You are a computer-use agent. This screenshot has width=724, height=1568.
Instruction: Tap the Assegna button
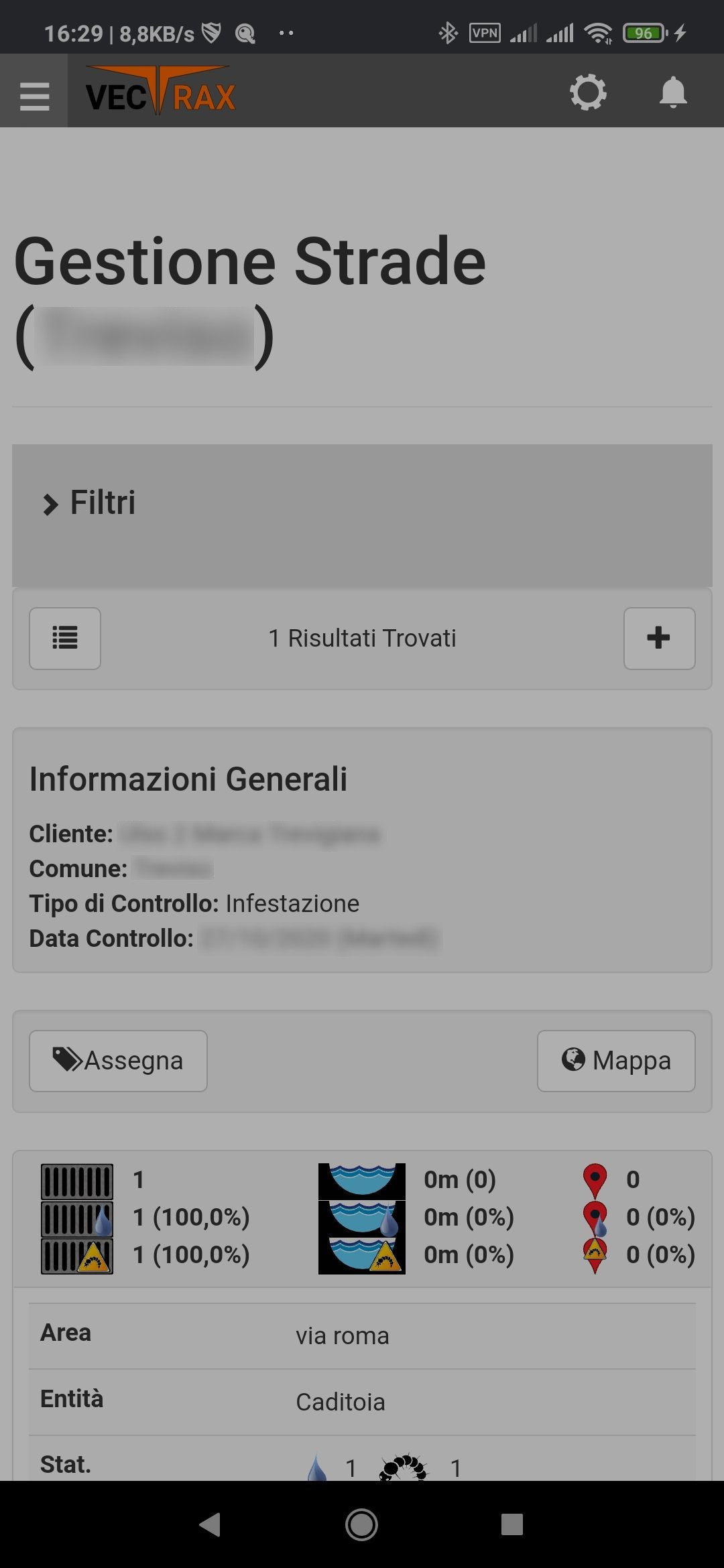click(x=118, y=1061)
